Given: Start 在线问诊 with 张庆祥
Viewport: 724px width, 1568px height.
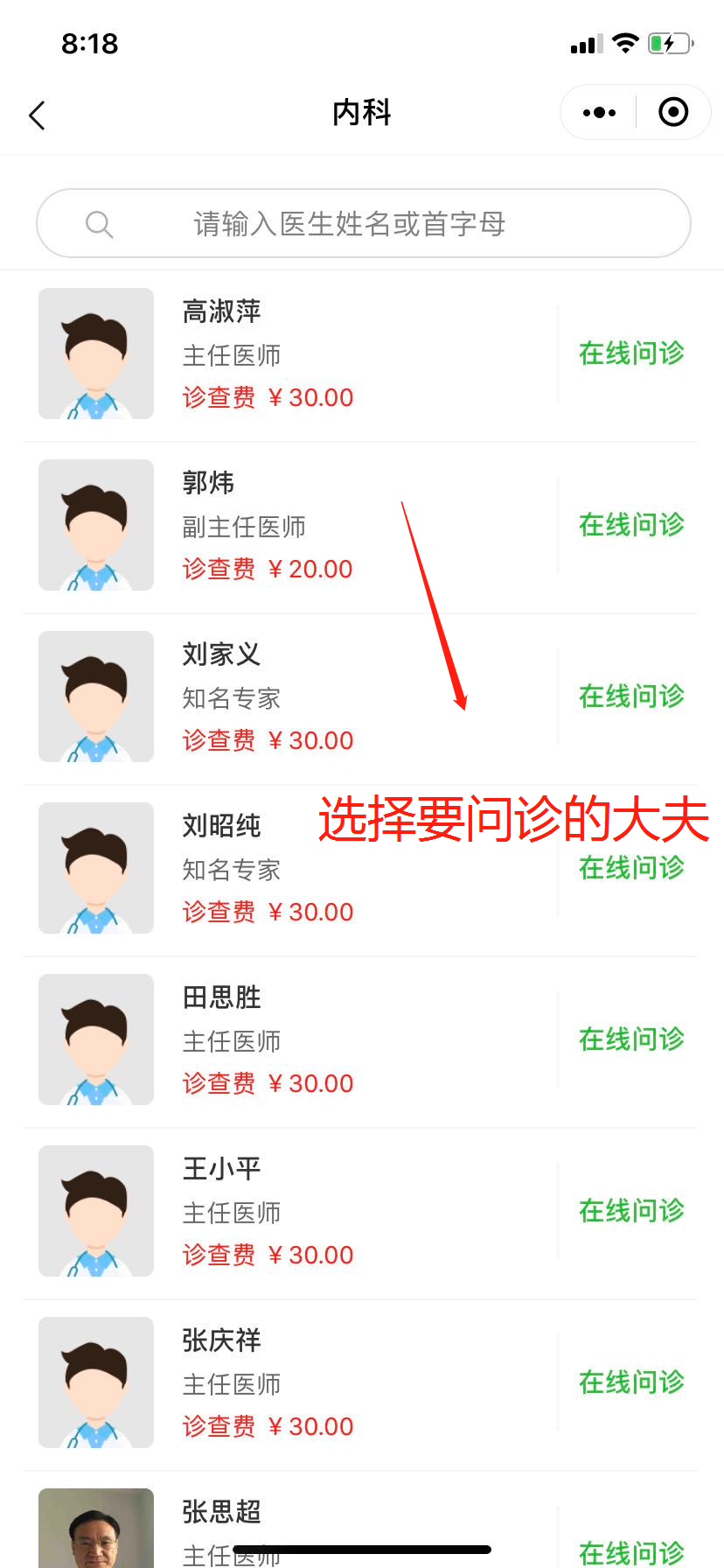Looking at the screenshot, I should point(631,1382).
